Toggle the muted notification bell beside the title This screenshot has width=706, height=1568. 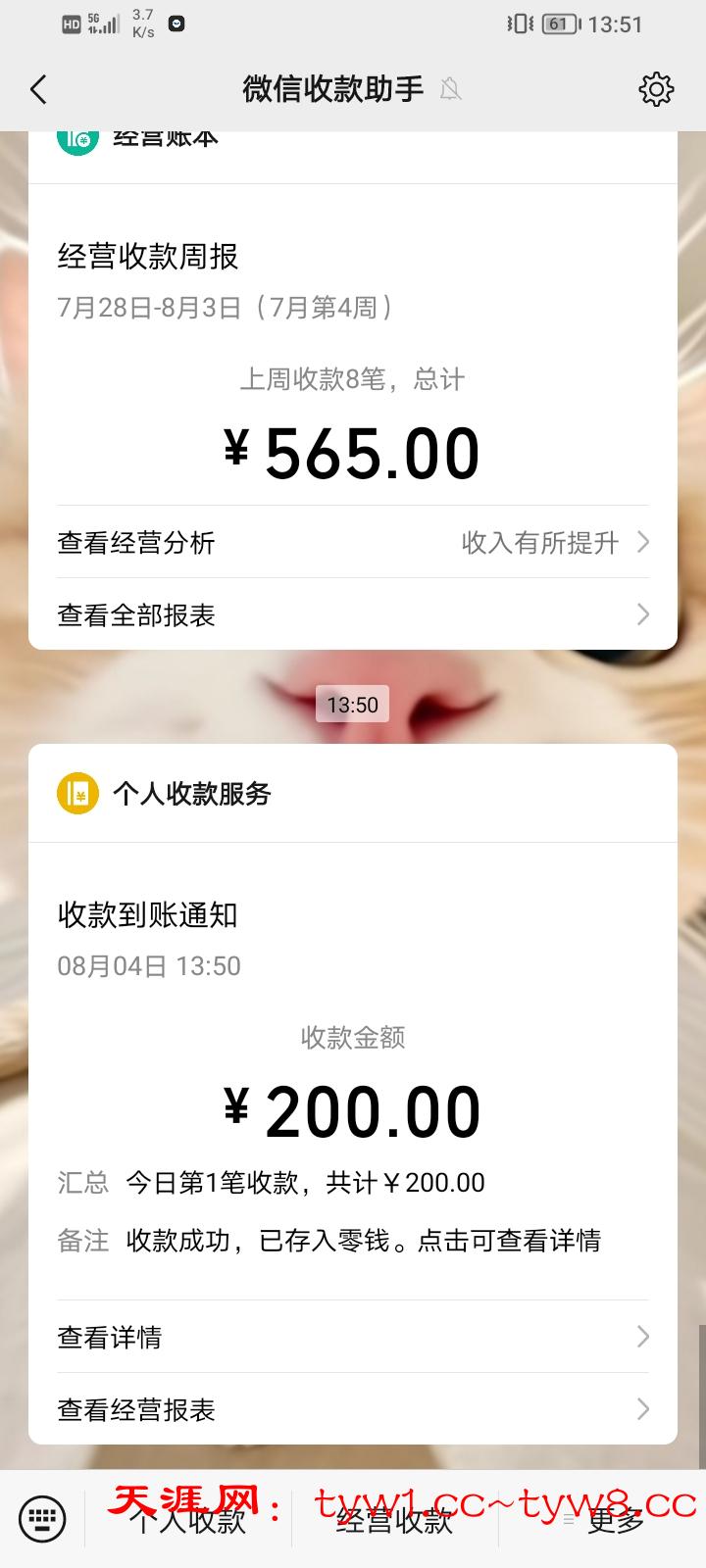click(451, 89)
